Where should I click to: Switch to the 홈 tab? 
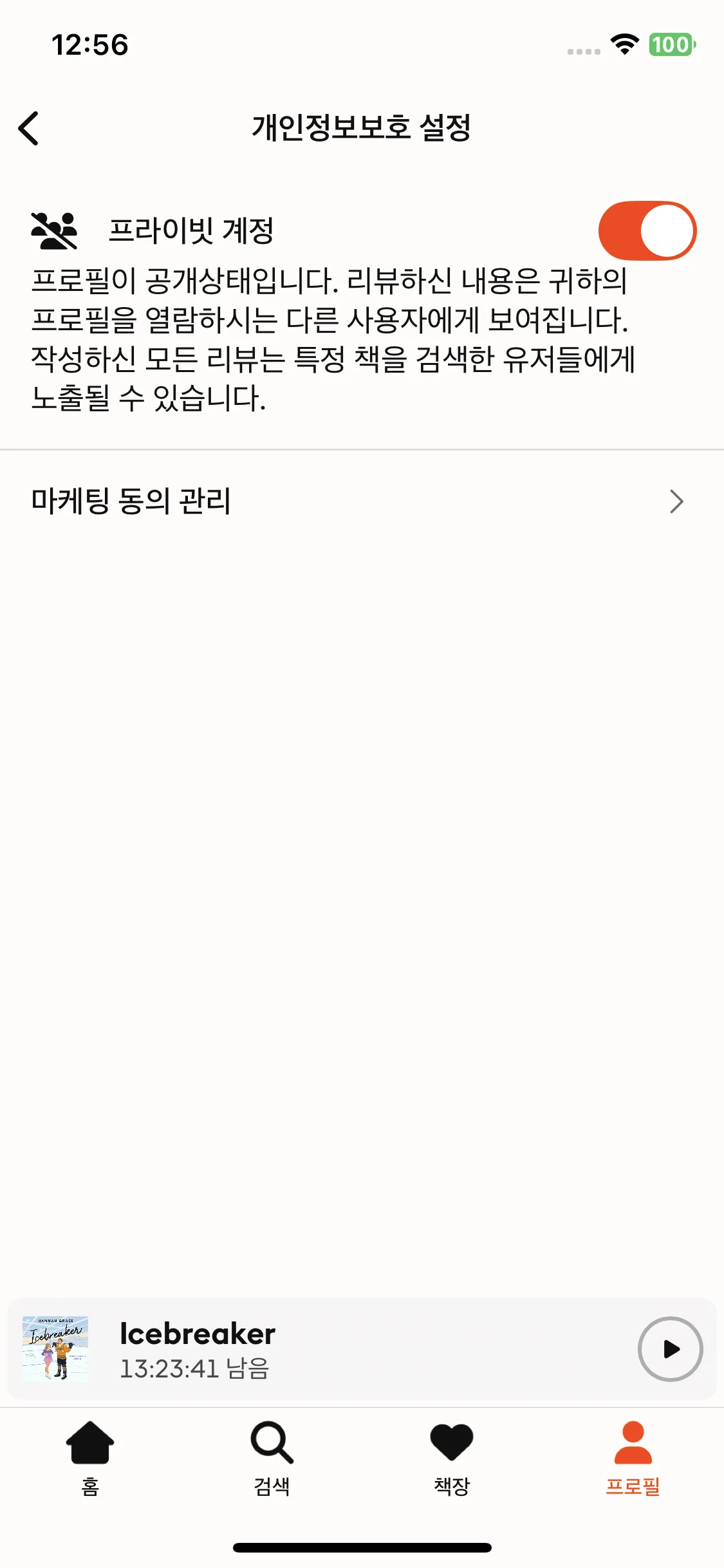90,1459
